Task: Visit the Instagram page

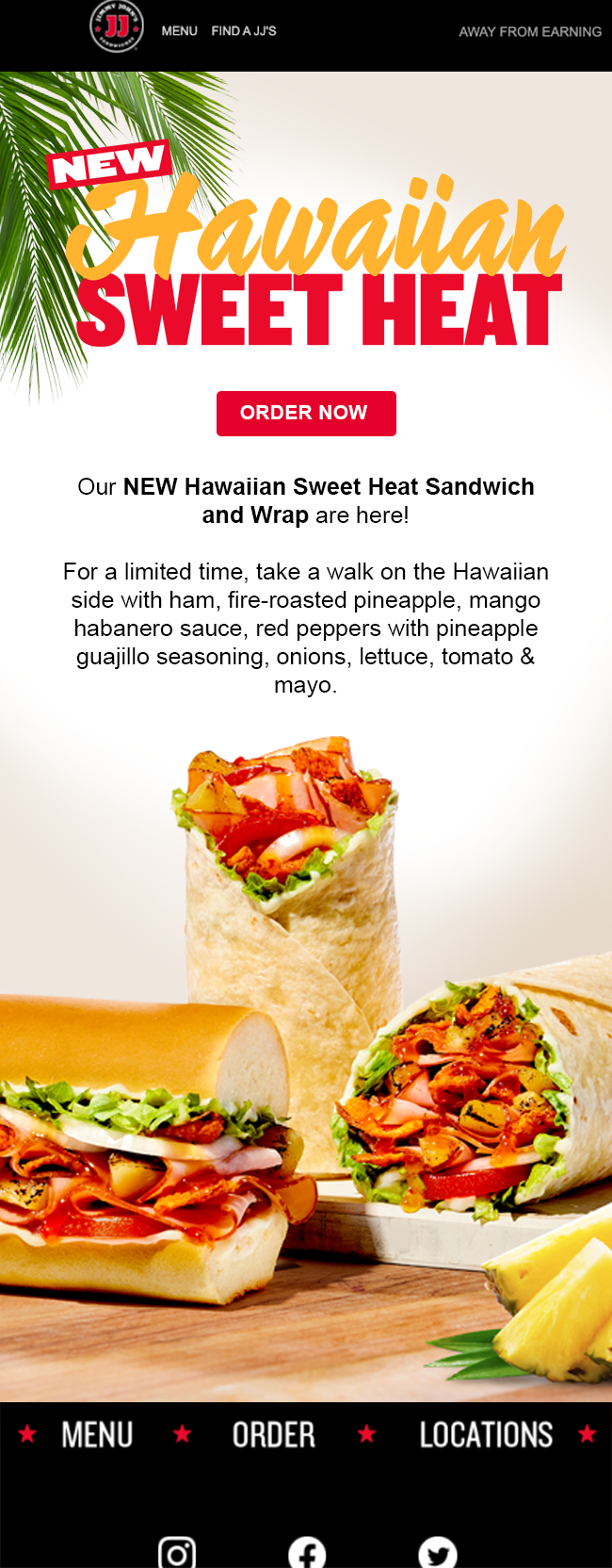Action: click(176, 1553)
